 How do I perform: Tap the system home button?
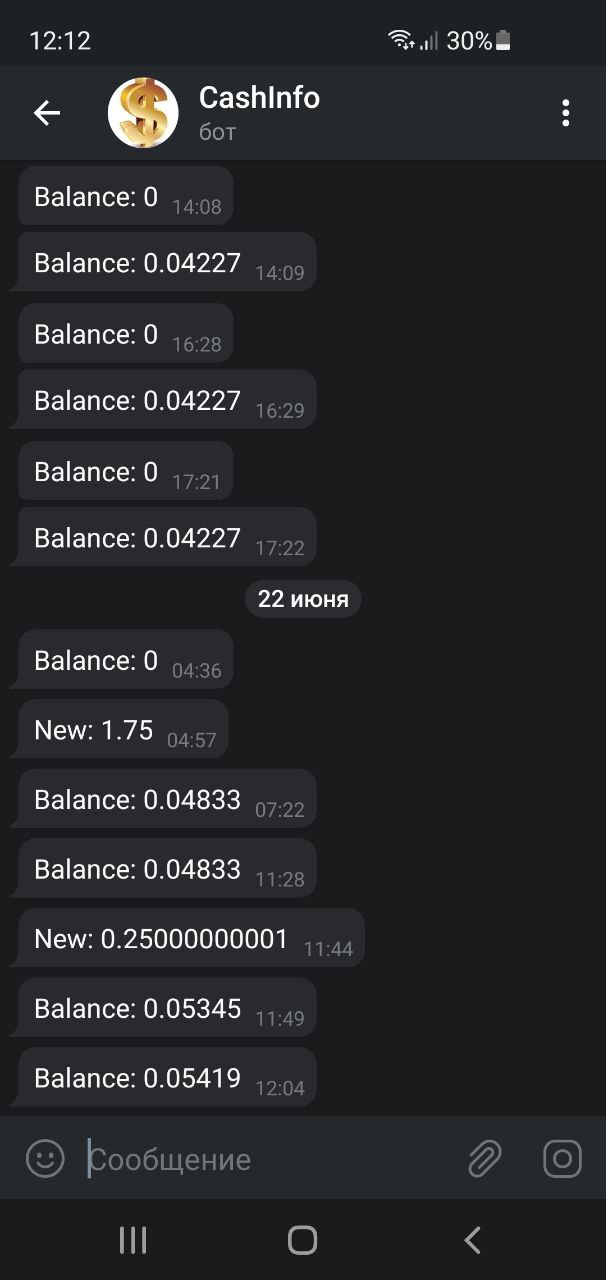pos(302,1241)
